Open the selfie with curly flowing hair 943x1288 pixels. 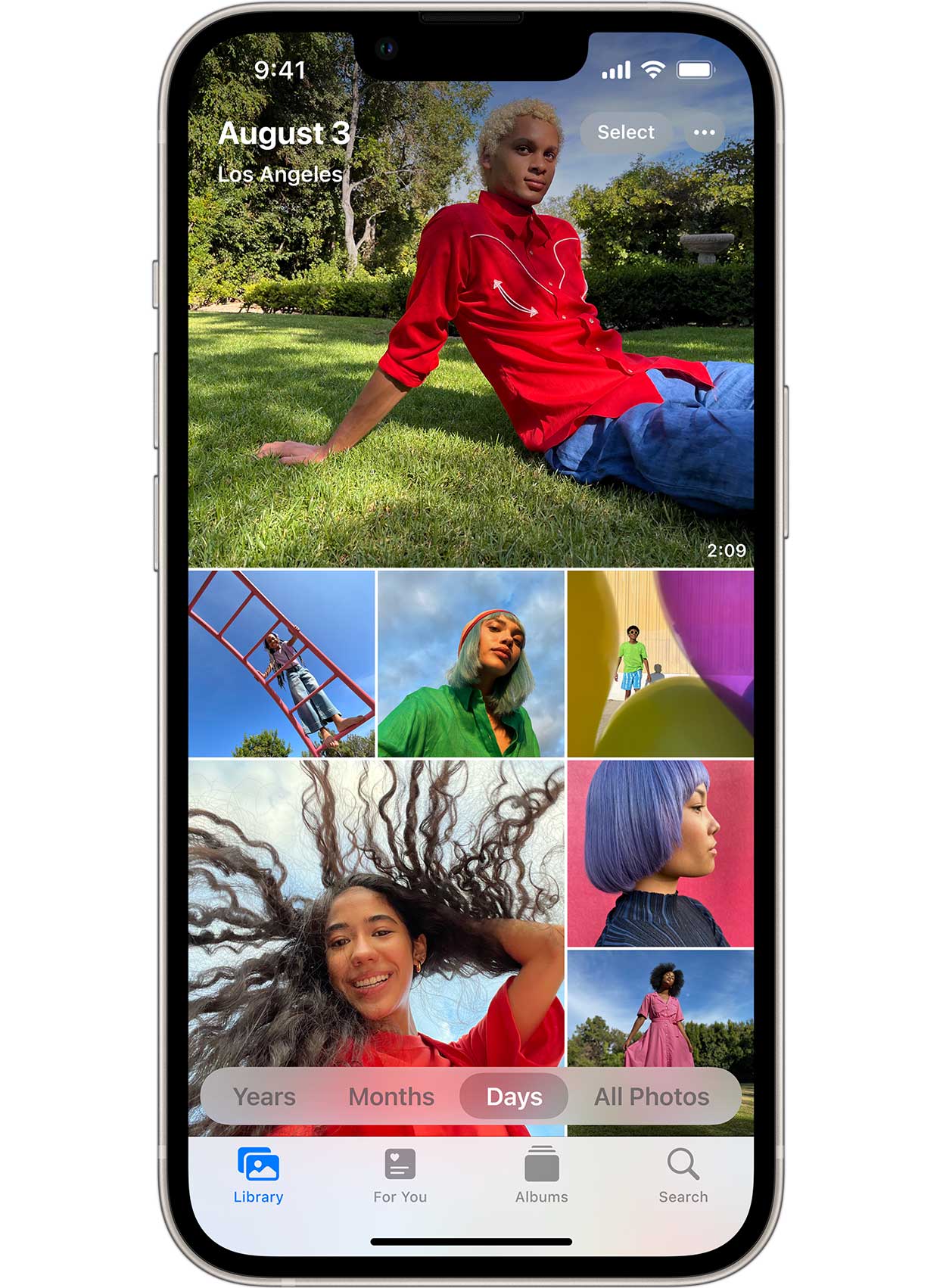point(376,908)
